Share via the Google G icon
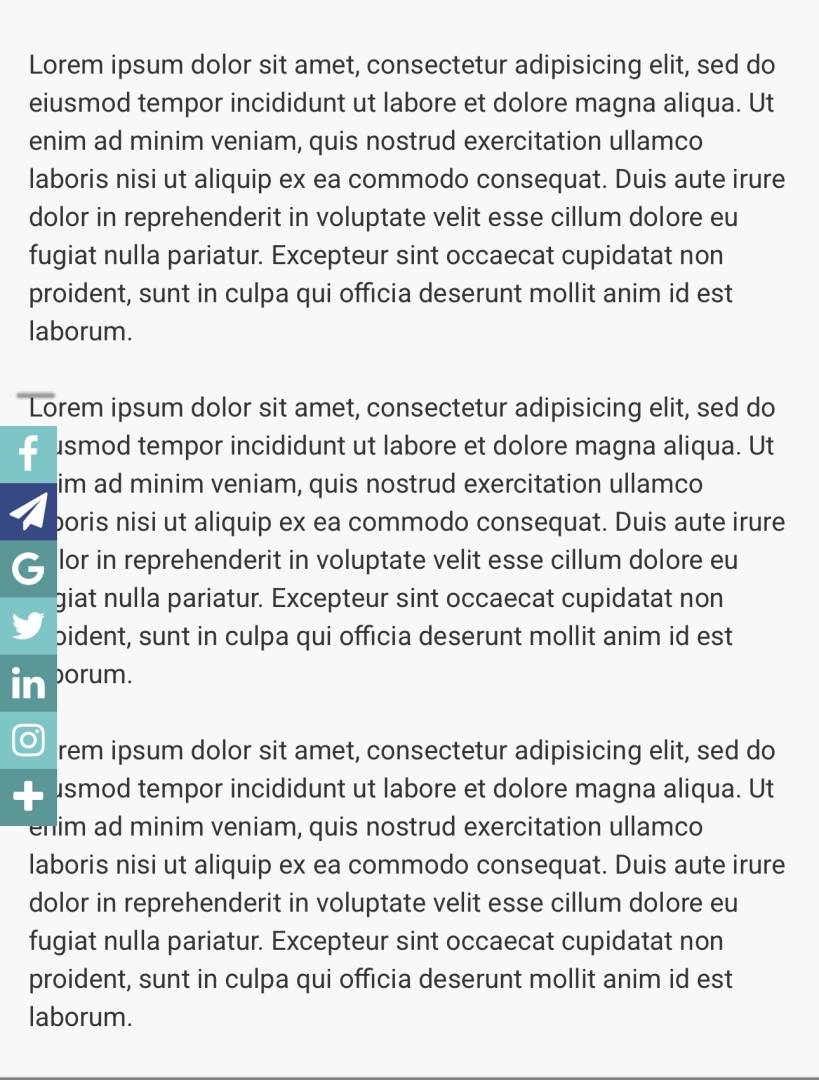Image resolution: width=819 pixels, height=1080 pixels. [28, 569]
